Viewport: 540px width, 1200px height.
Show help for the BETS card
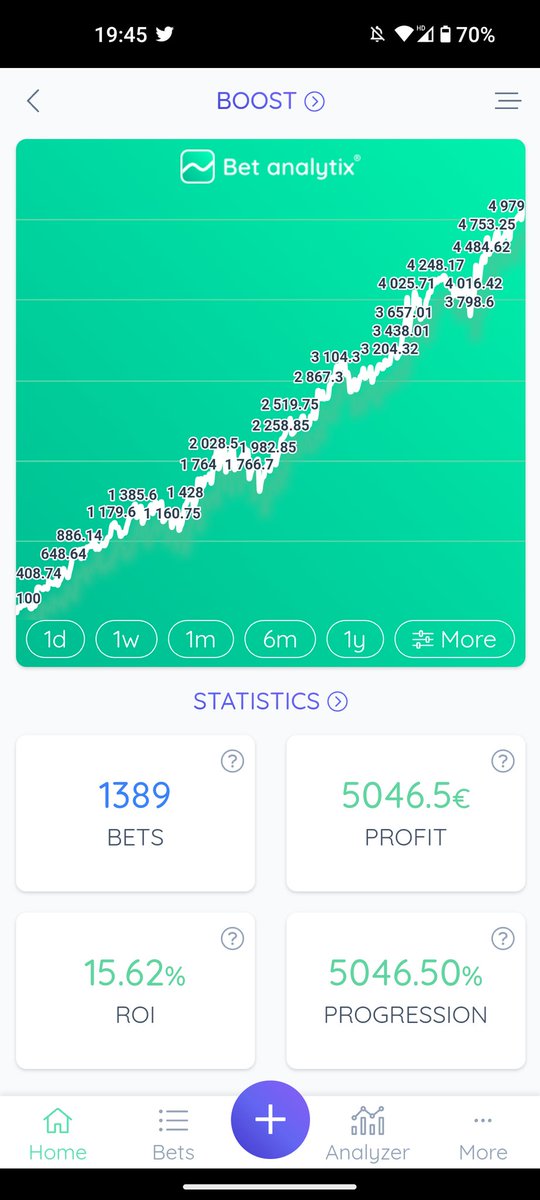click(232, 762)
